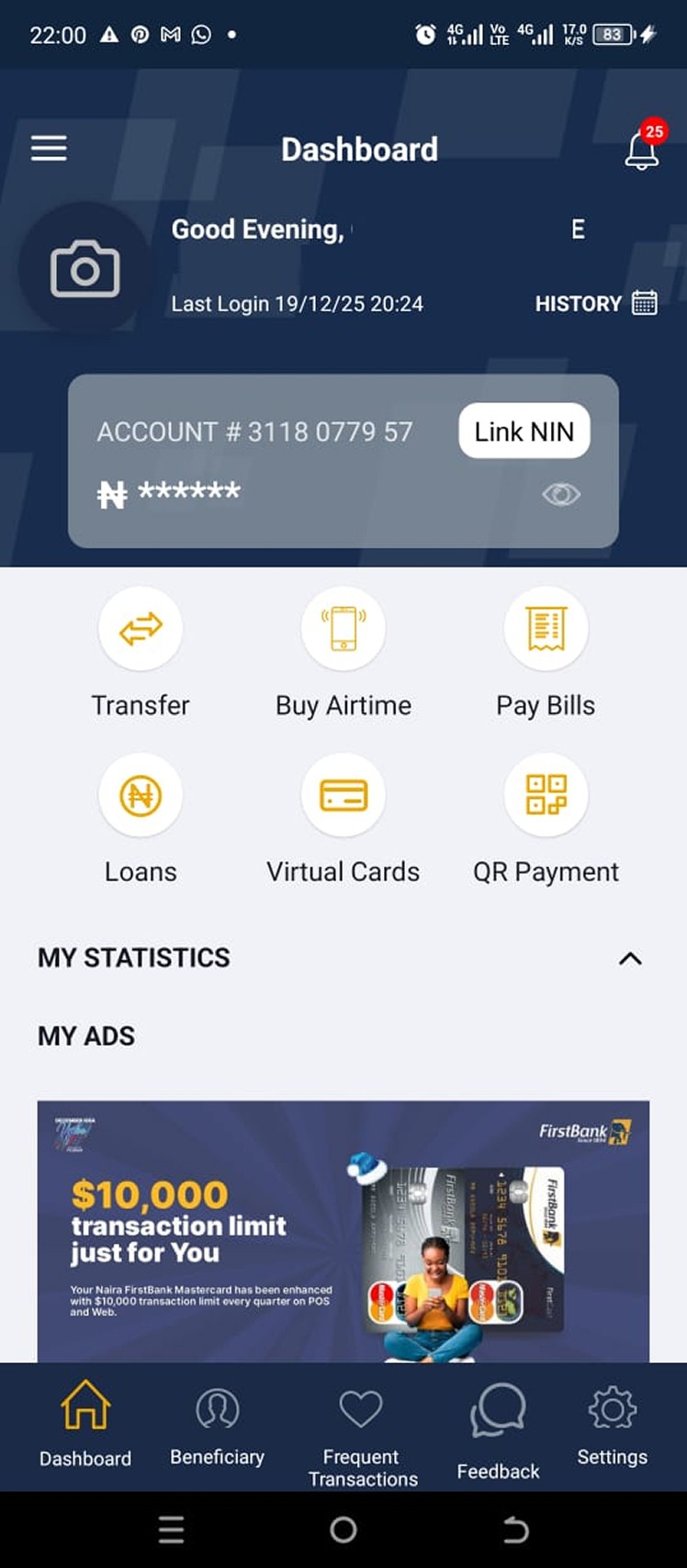
Task: Toggle the My Statistics section chevron
Action: (x=630, y=958)
